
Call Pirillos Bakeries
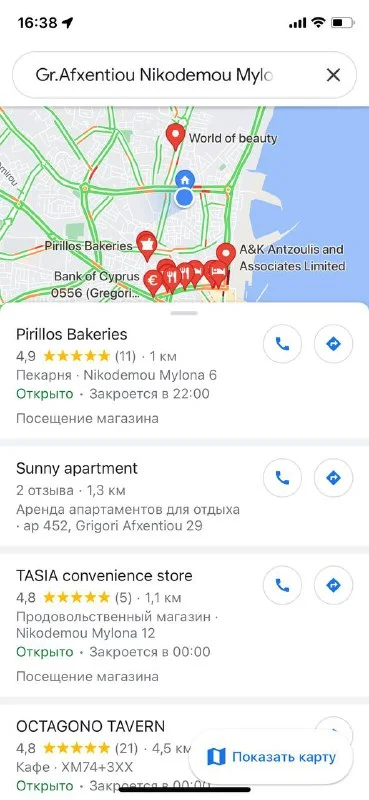tap(282, 344)
